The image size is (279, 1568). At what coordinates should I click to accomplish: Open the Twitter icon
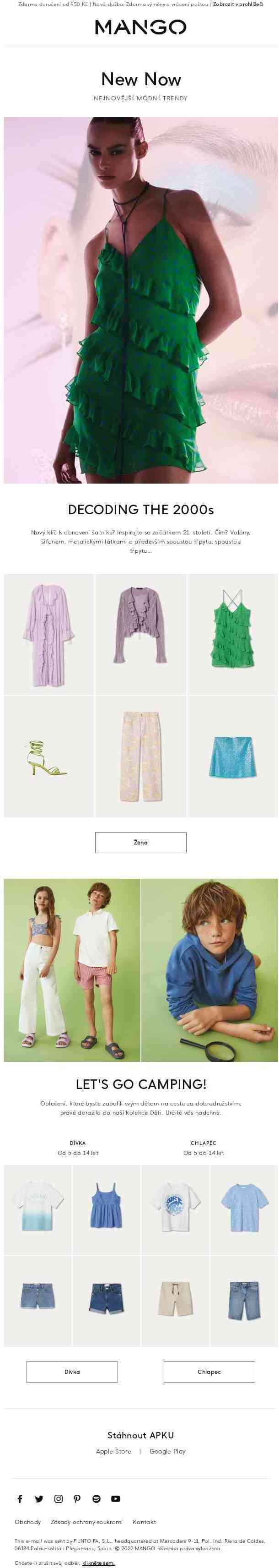point(39,1498)
